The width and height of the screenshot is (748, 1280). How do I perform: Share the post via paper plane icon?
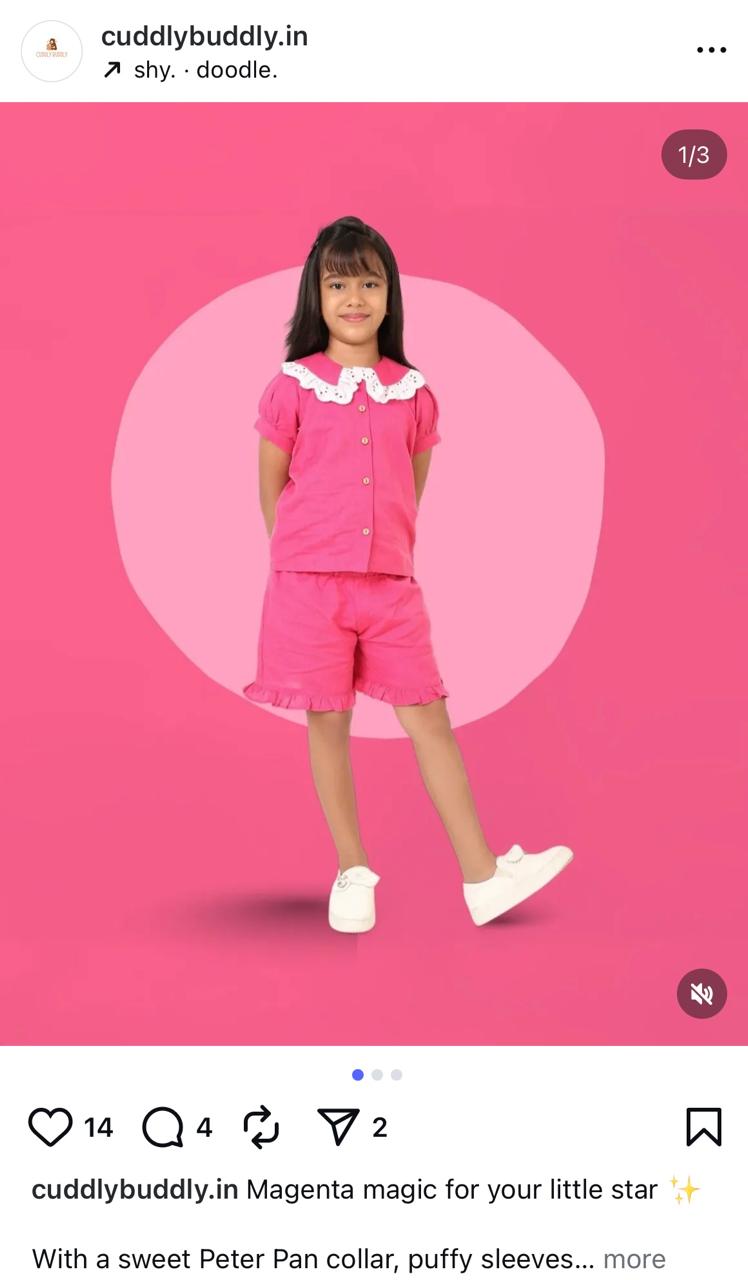(337, 1128)
